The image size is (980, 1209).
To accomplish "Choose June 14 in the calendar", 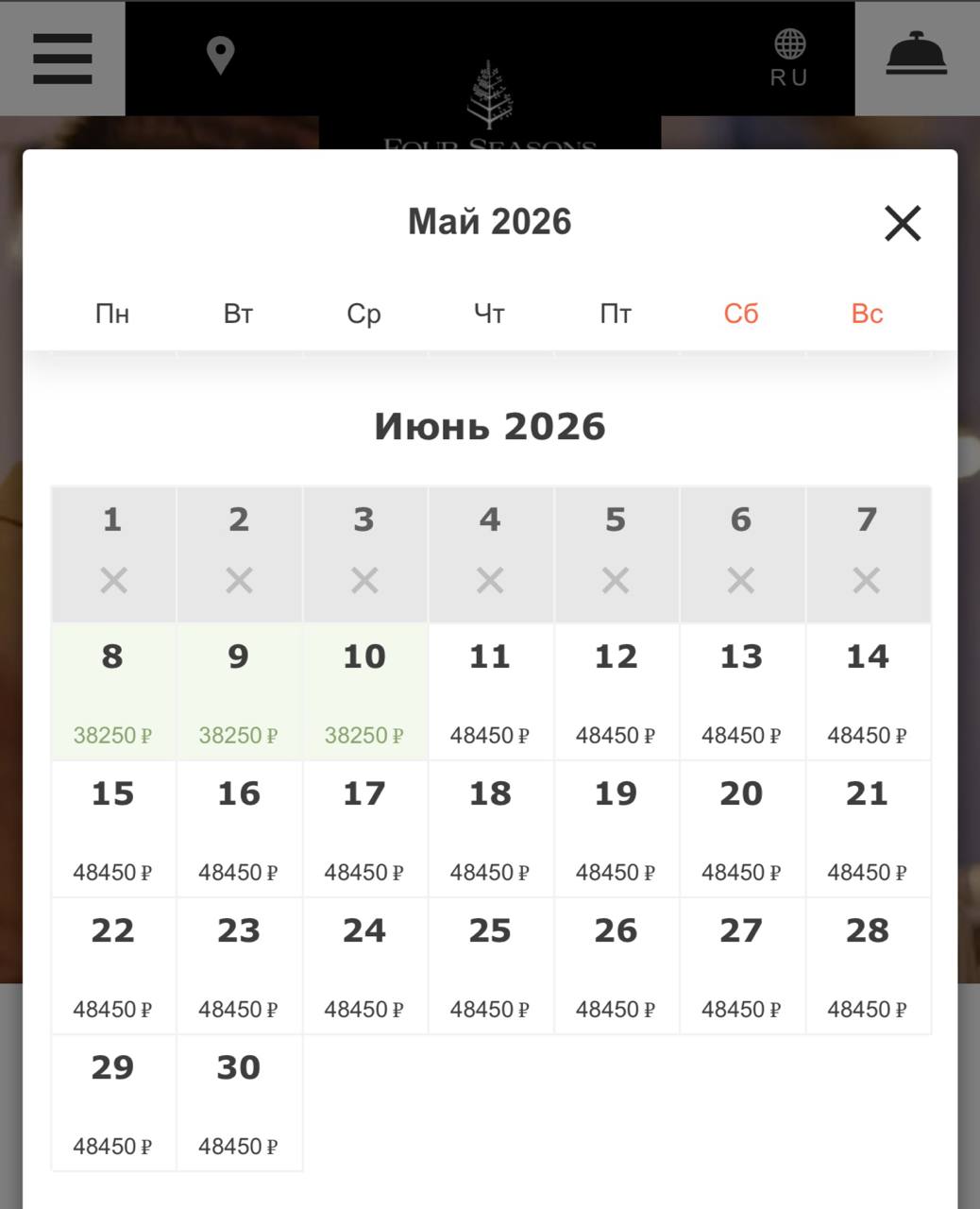I will coord(868,691).
